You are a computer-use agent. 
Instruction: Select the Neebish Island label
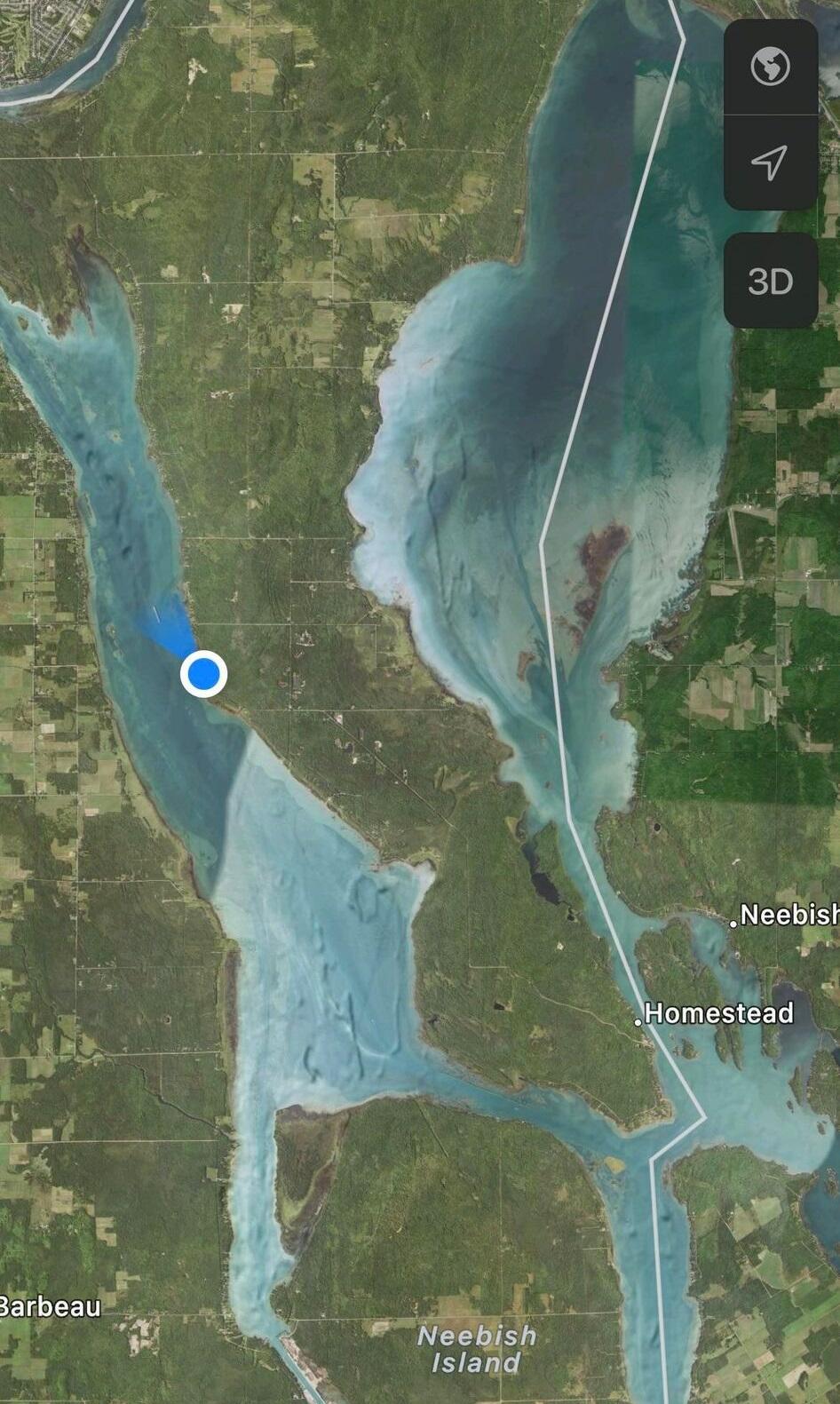[476, 1348]
